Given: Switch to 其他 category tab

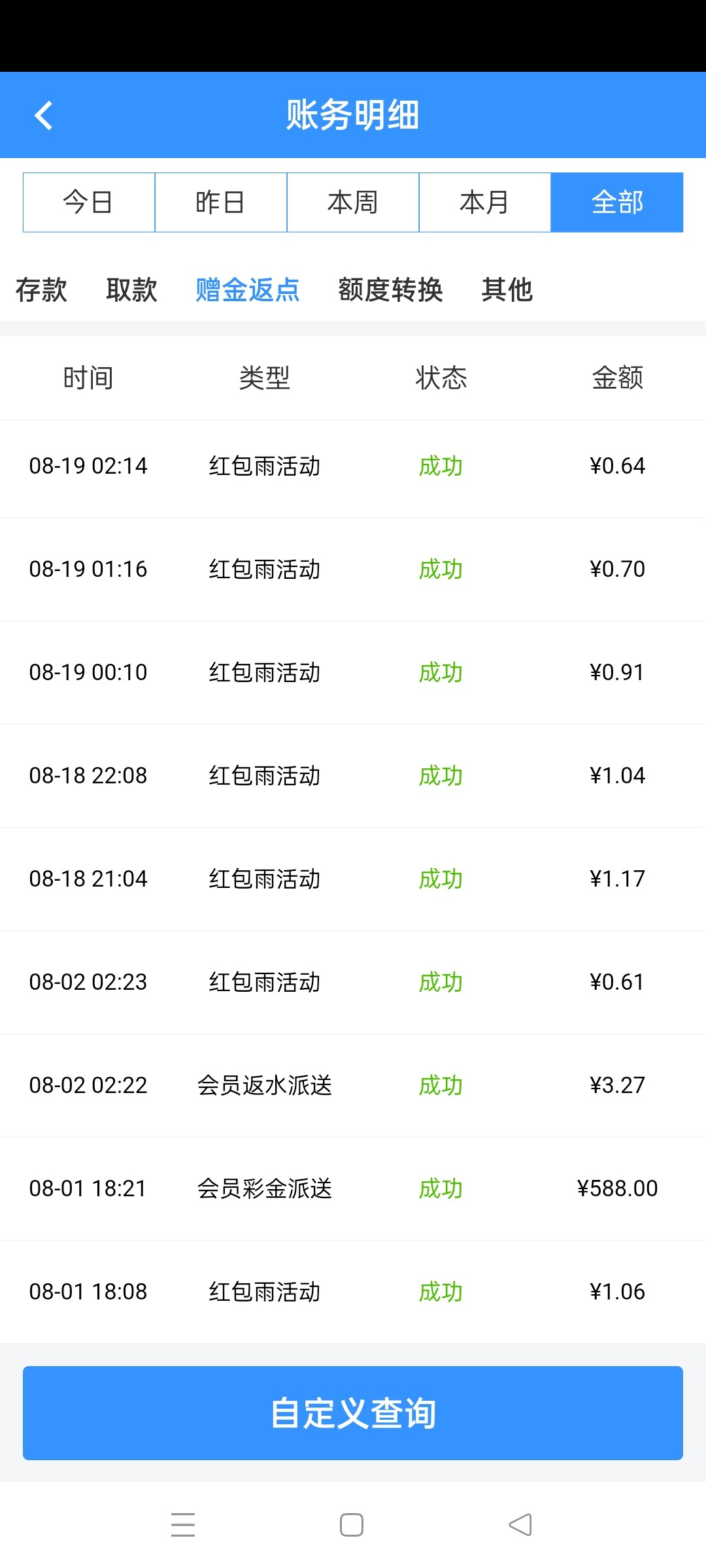Looking at the screenshot, I should [x=507, y=289].
